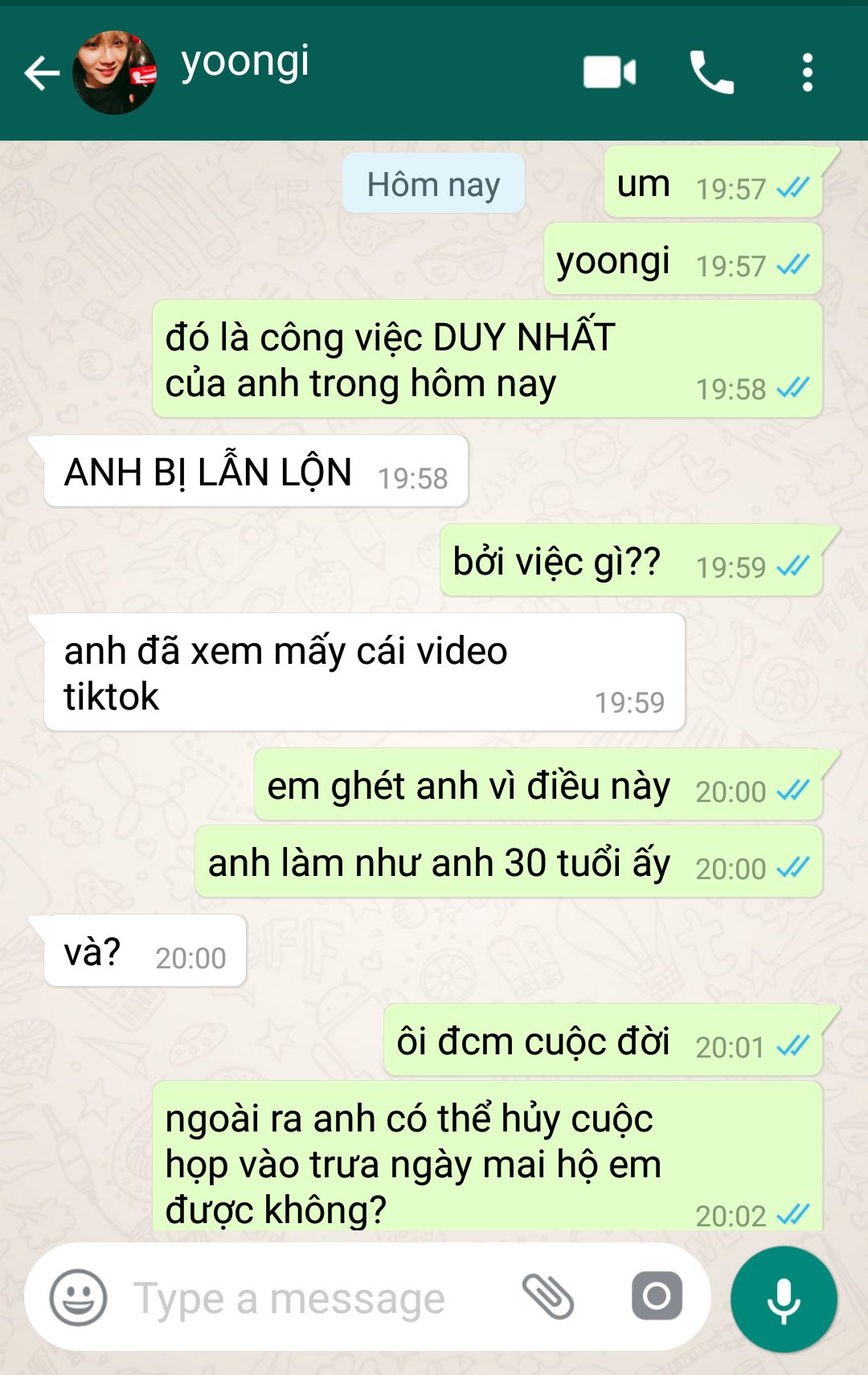Open the overflow menu
868x1375 pixels.
[808, 73]
